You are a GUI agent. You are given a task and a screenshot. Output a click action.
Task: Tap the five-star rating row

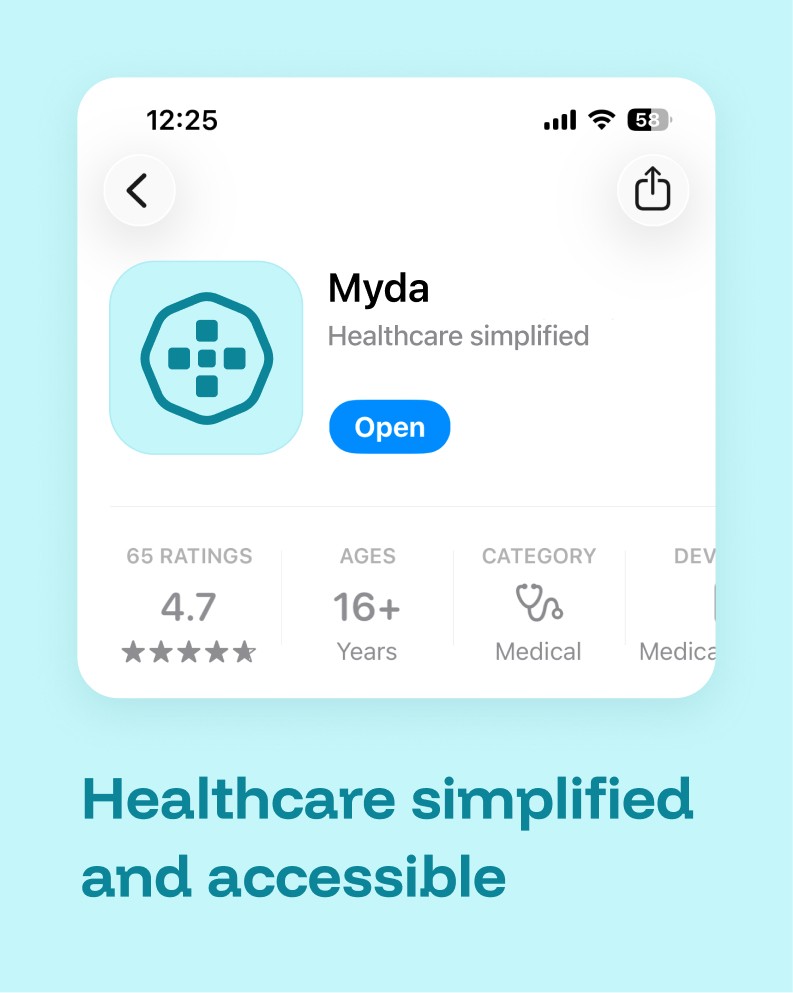[x=188, y=651]
